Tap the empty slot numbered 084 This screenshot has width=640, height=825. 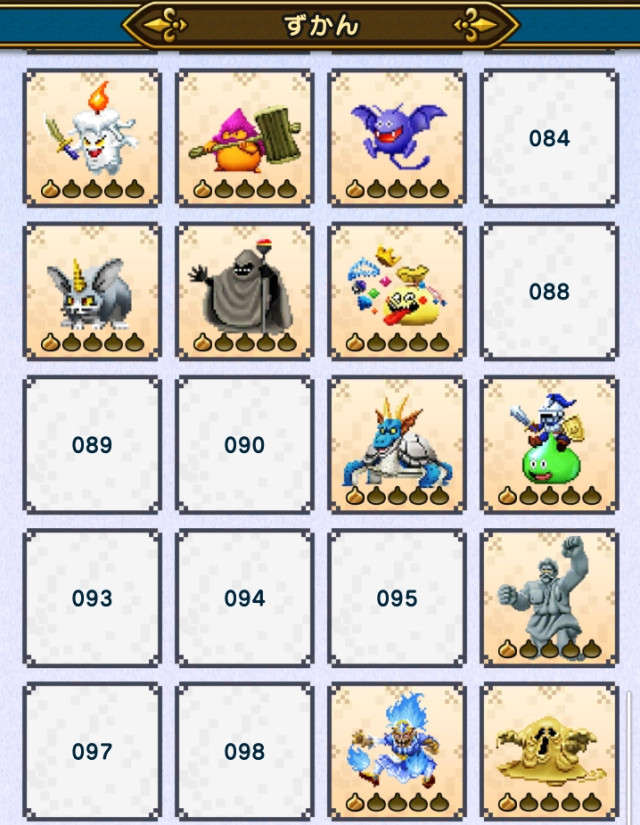(x=549, y=138)
